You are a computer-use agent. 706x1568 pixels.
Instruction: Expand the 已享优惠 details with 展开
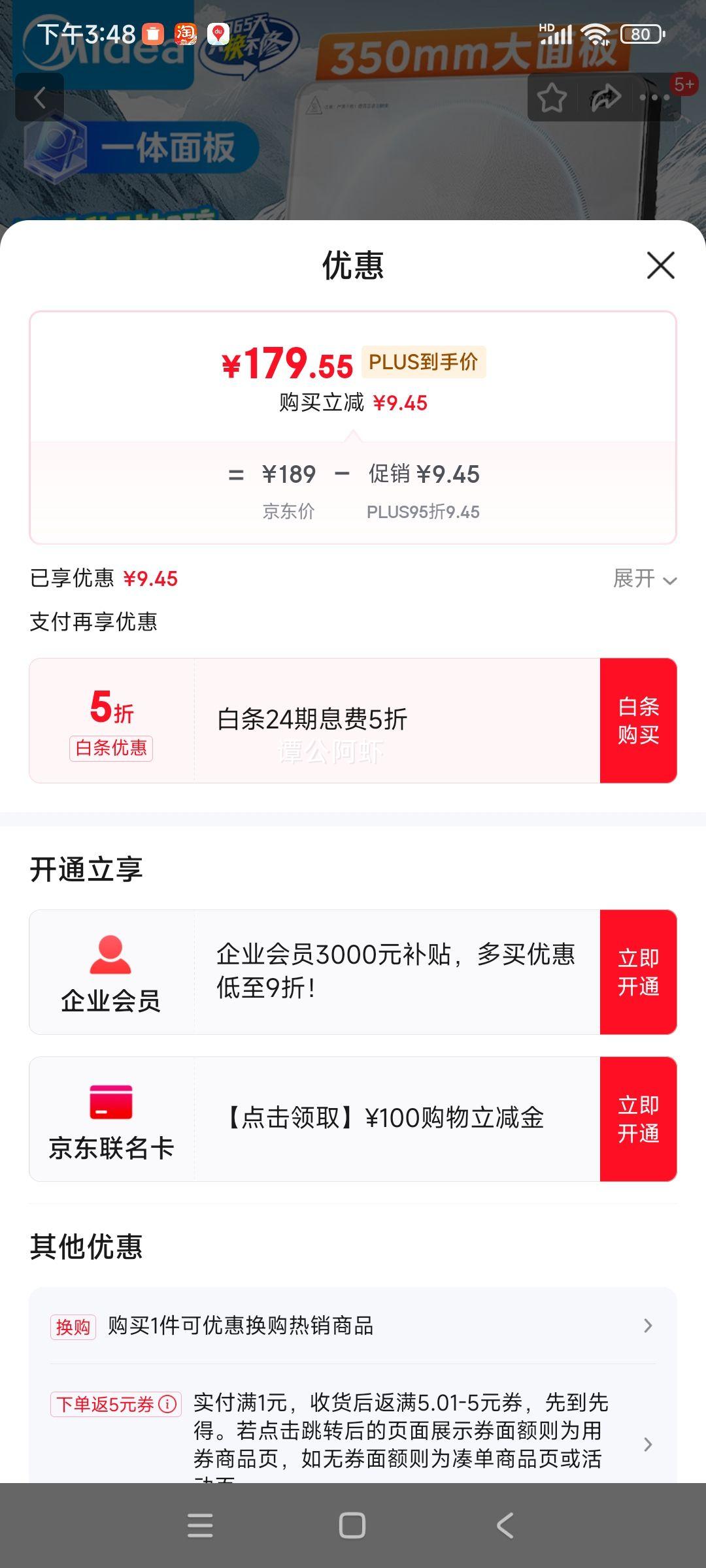click(645, 579)
